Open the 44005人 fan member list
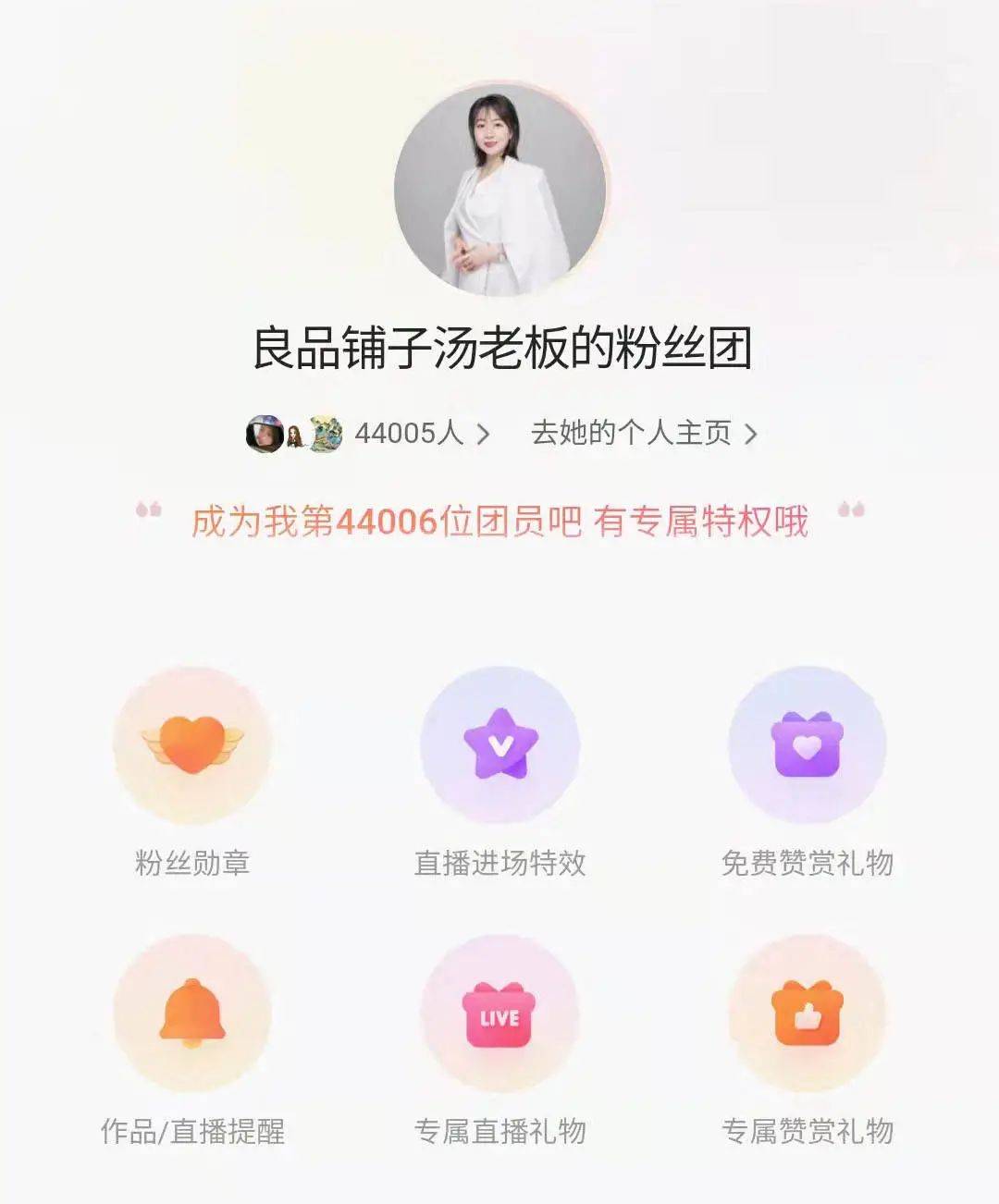This screenshot has height=1204, width=999. click(x=409, y=433)
